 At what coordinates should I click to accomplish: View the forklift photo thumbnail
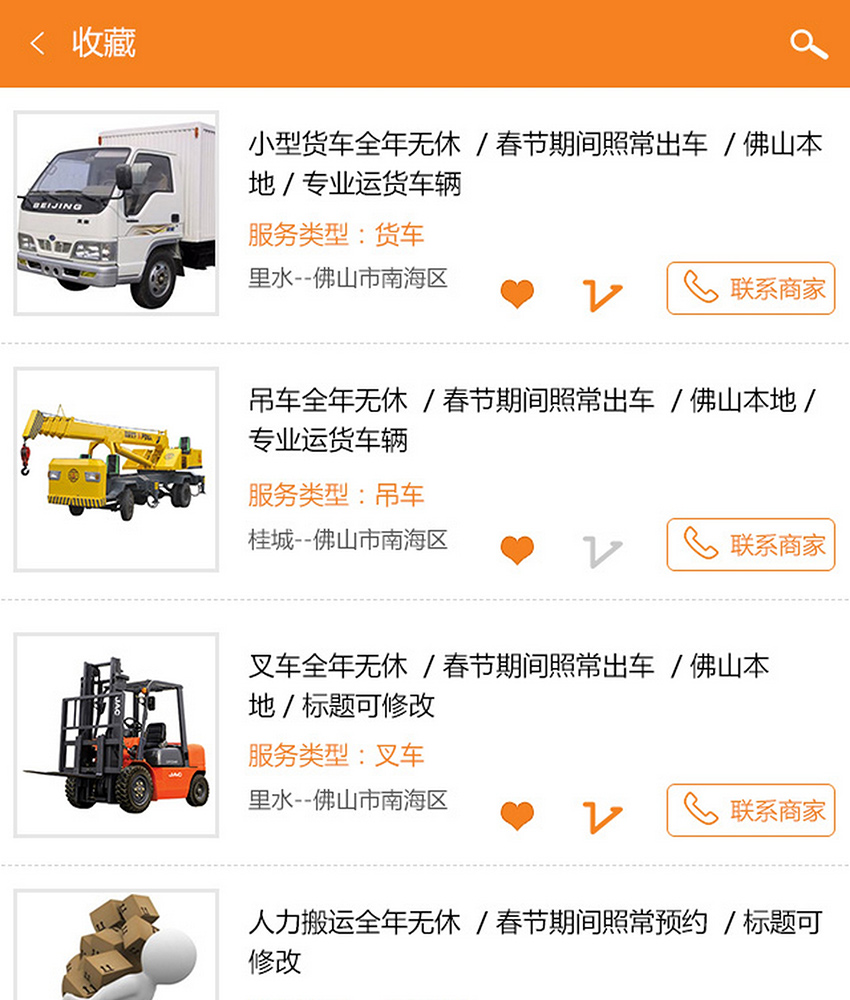[116, 736]
